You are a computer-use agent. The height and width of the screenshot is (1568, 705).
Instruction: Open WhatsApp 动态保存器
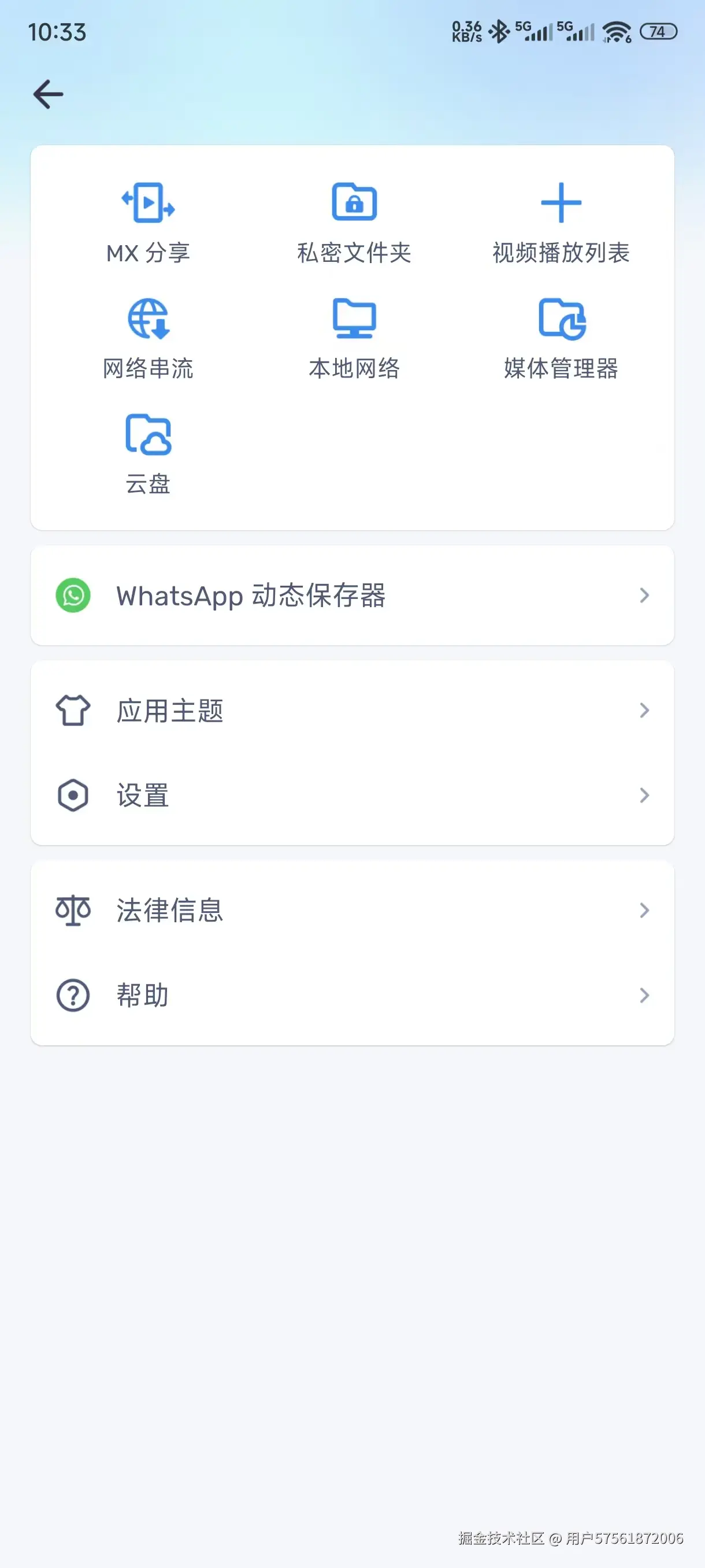pos(352,596)
